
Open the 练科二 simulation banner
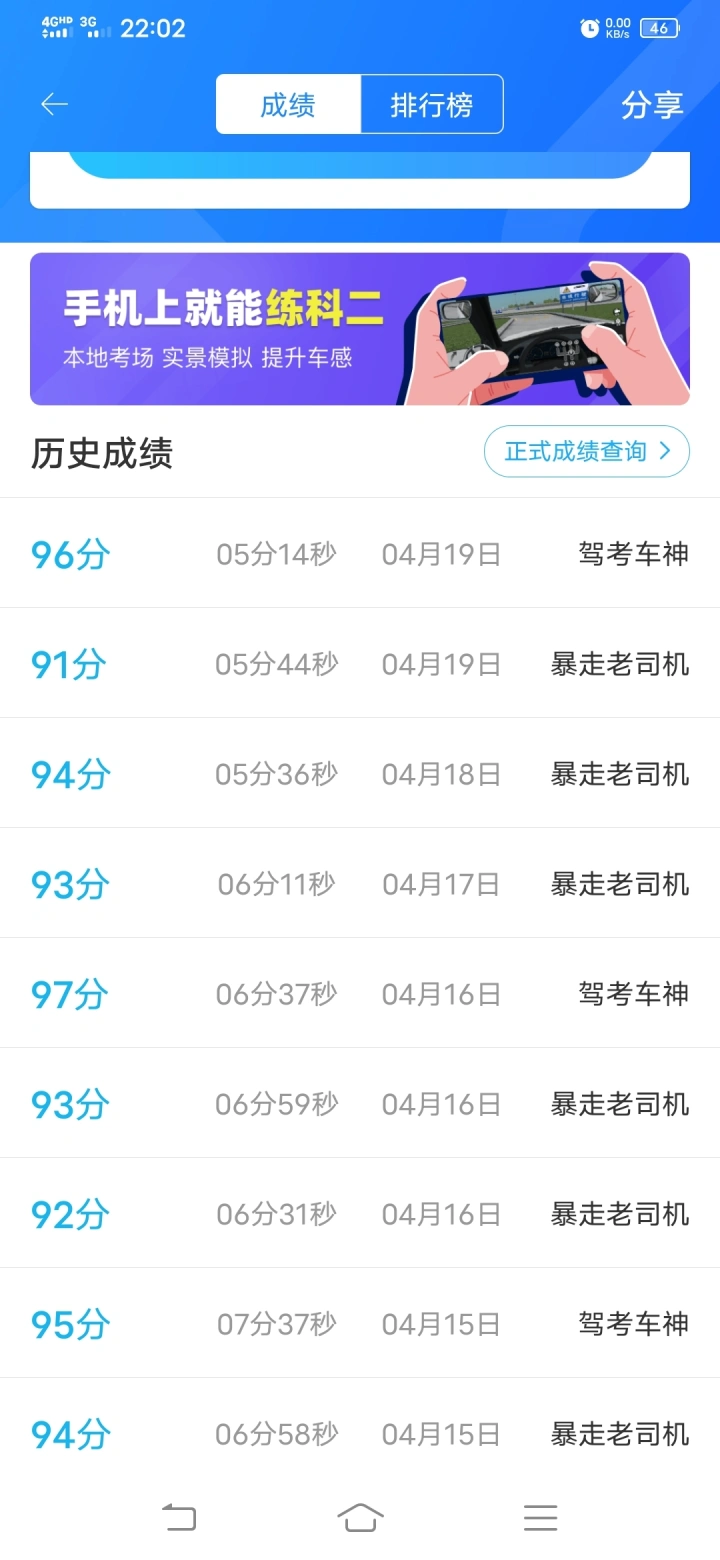click(x=360, y=329)
